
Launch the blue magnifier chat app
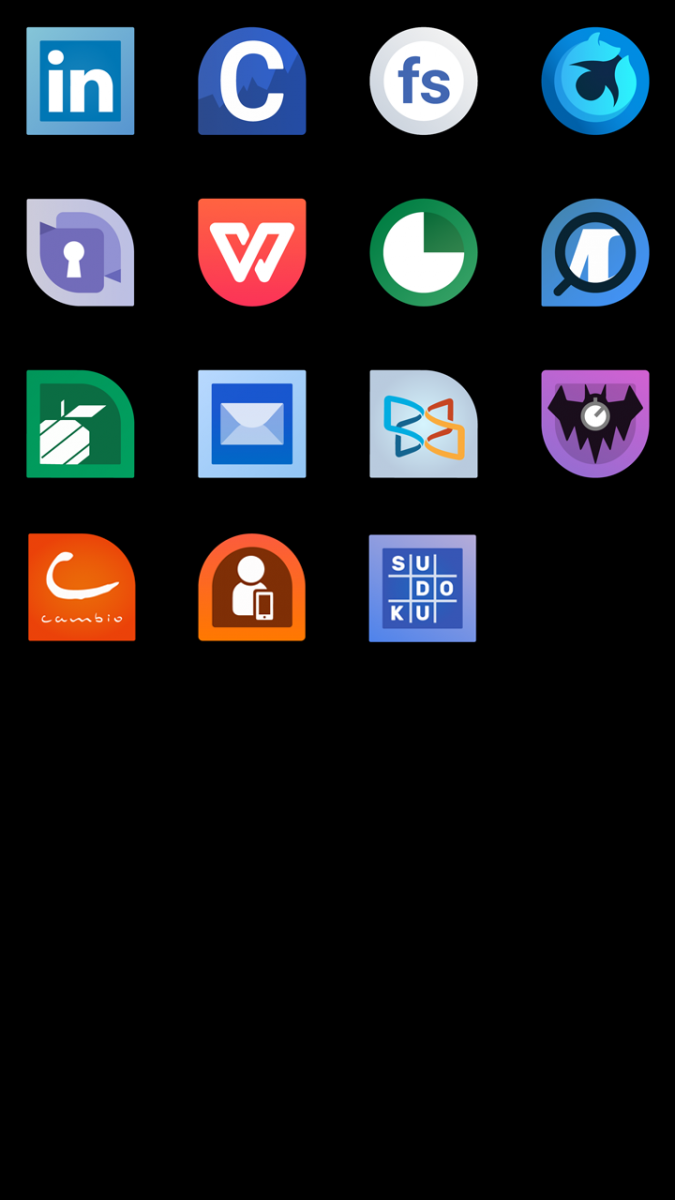click(x=596, y=253)
